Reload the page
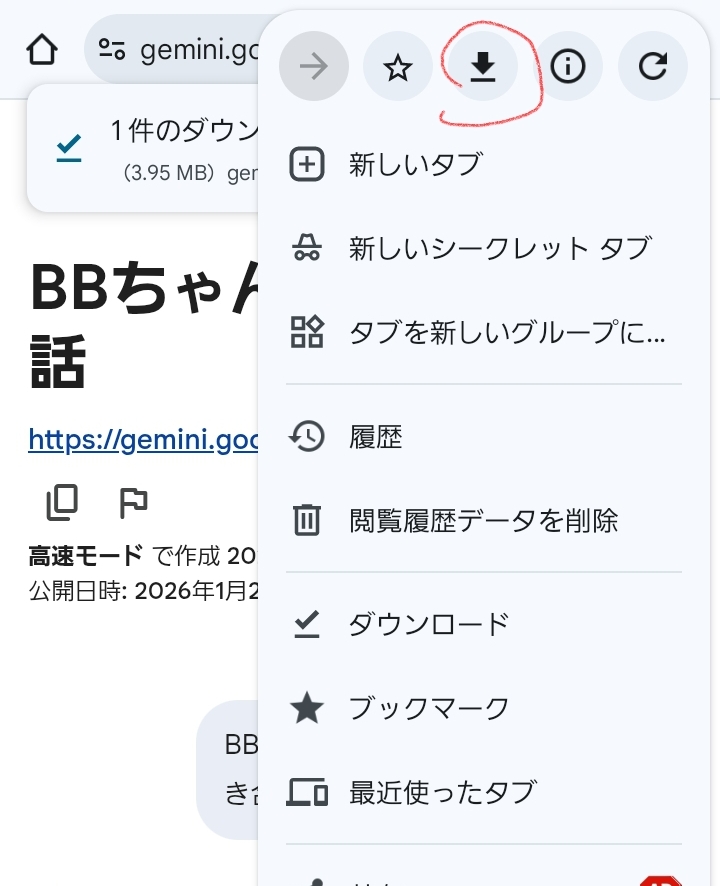 (x=653, y=68)
